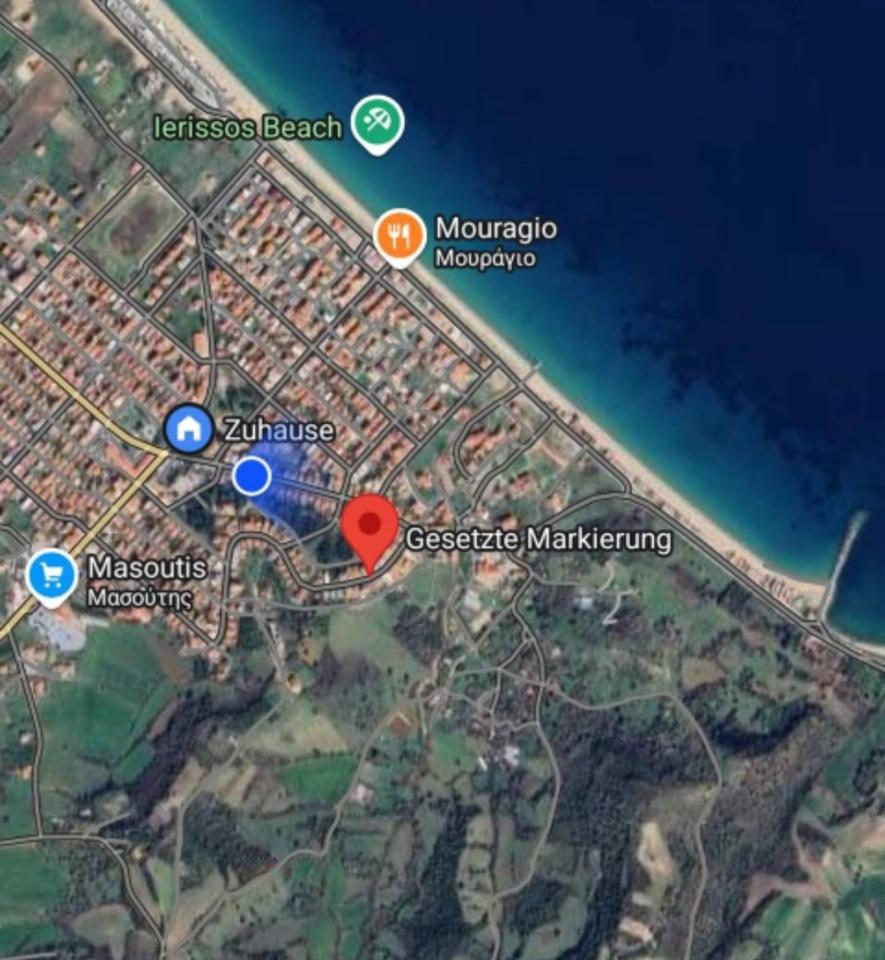Select the Mouragio restaurant pin
The width and height of the screenshot is (885, 960).
tap(400, 235)
